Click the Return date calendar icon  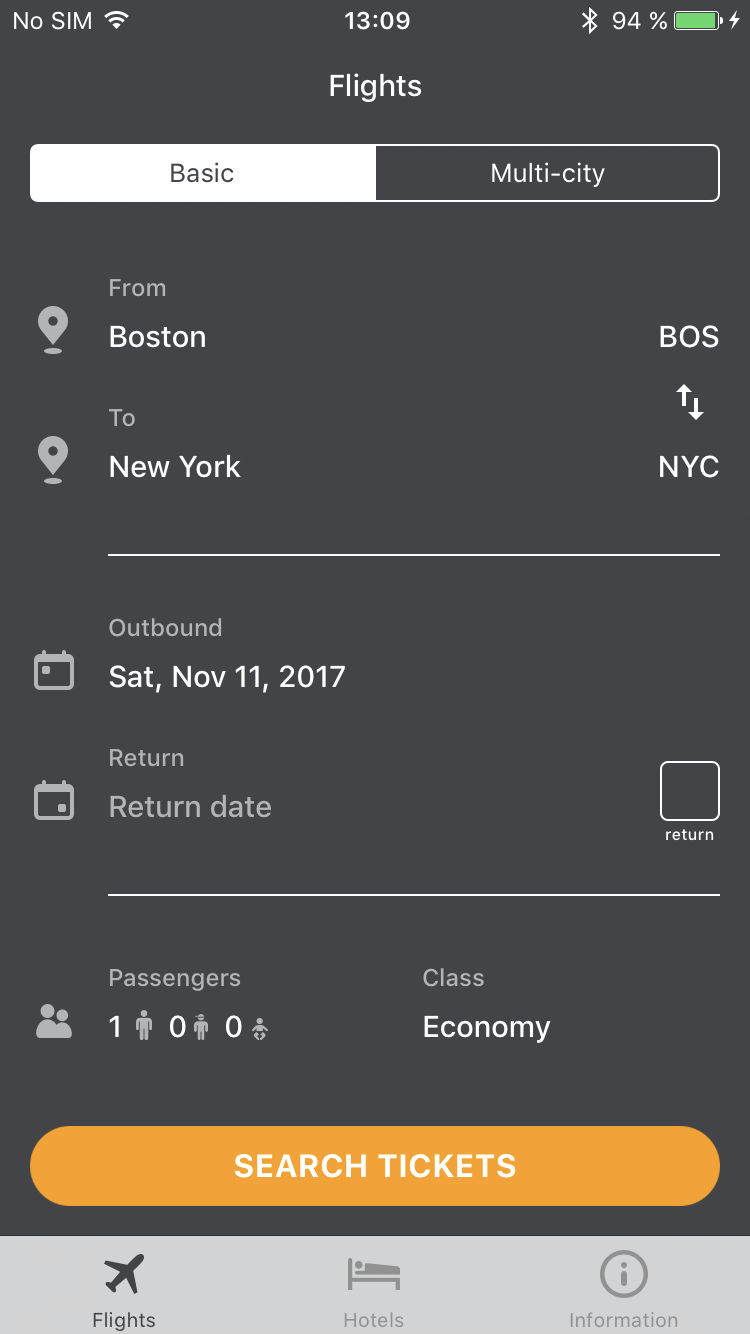pos(52,800)
